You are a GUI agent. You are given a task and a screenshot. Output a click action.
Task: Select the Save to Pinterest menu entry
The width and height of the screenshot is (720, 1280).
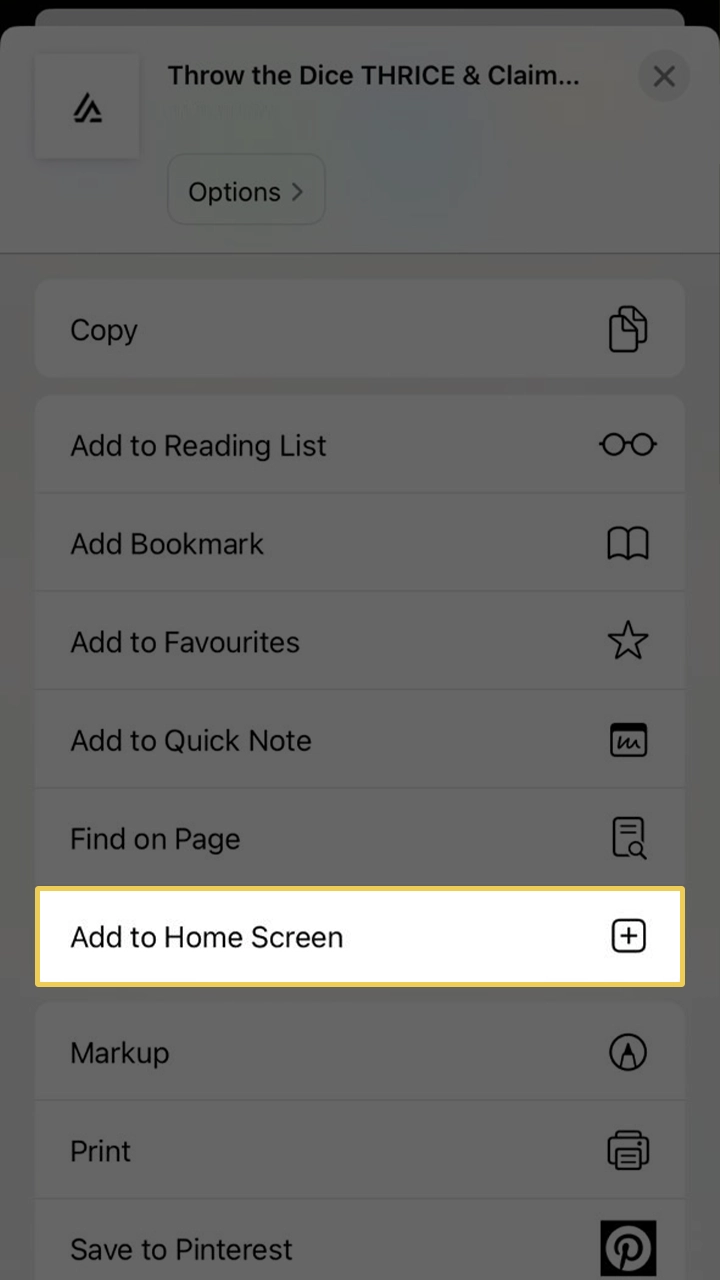click(181, 1249)
